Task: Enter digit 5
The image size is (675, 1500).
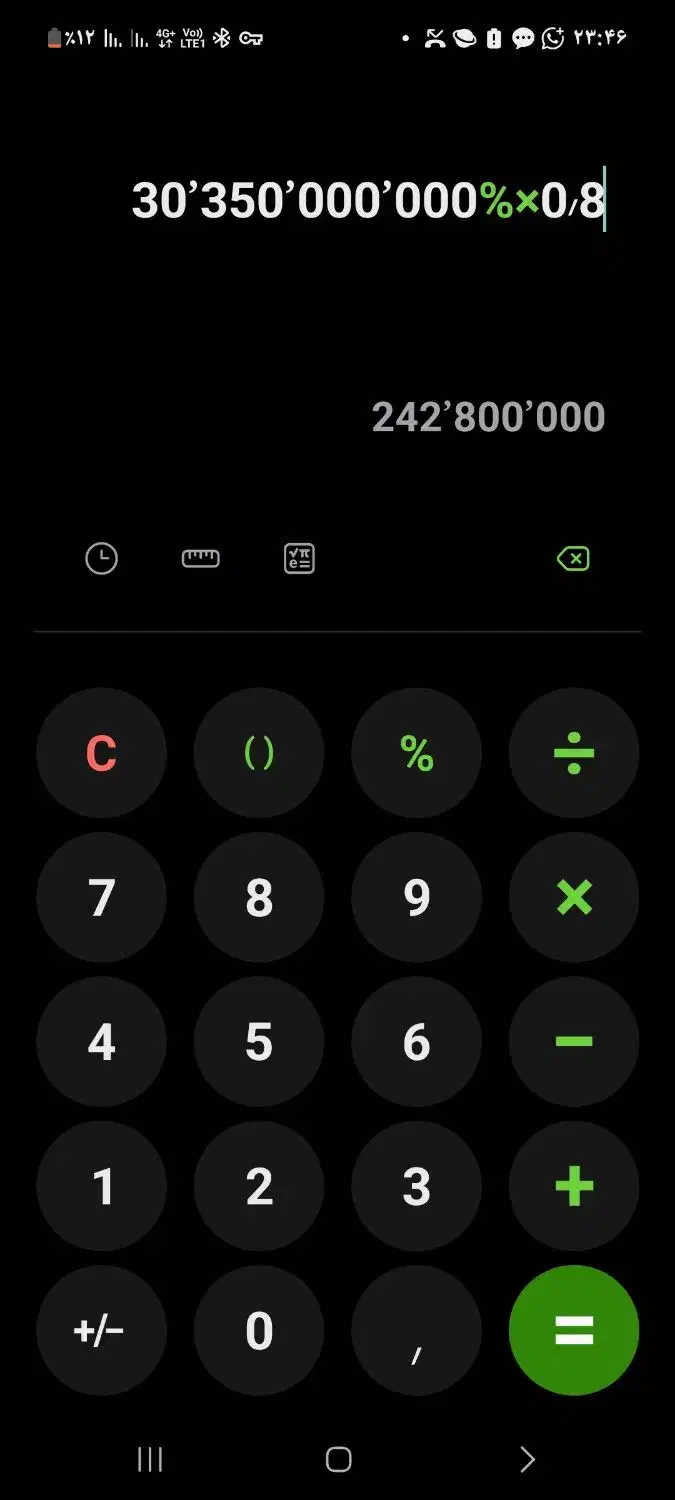Action: 259,1041
